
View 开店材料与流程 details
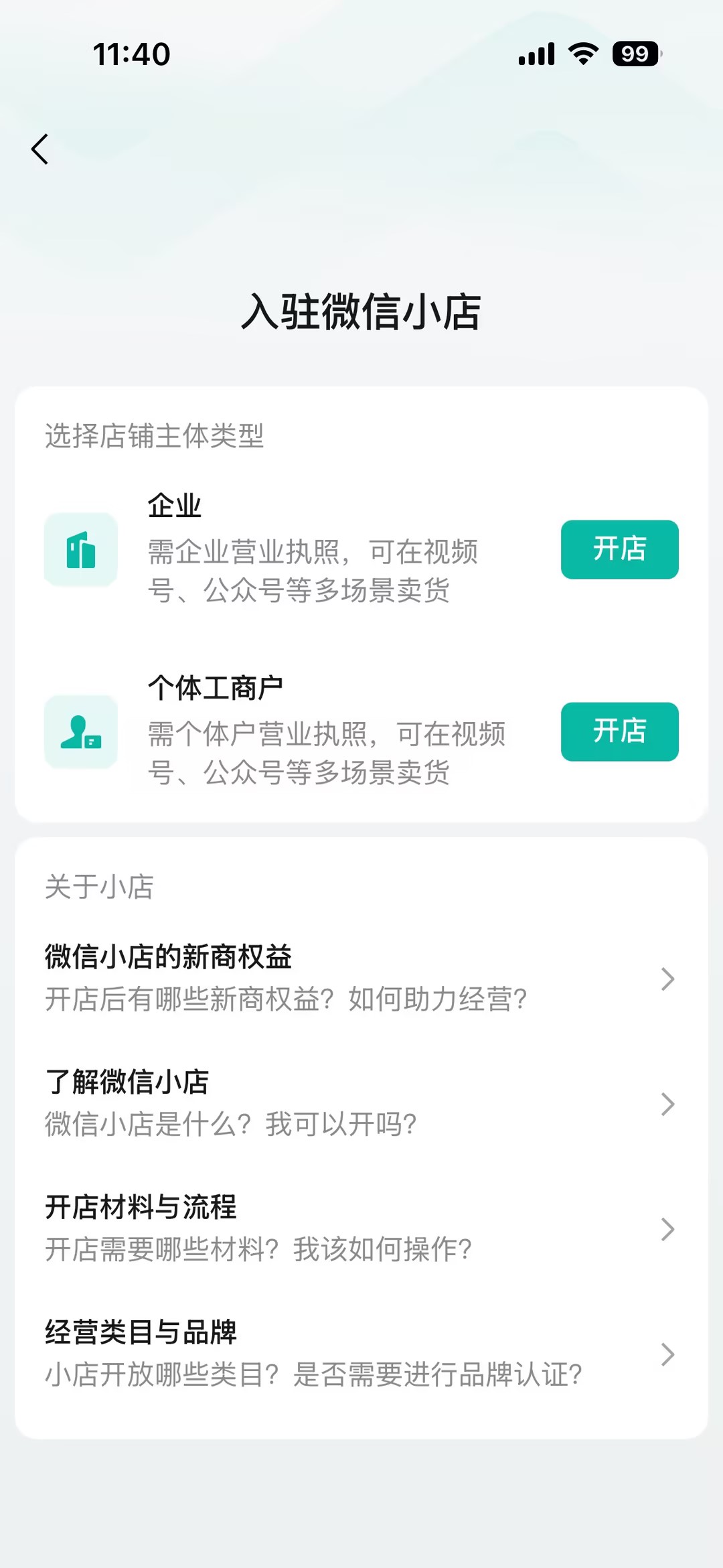point(360,1228)
